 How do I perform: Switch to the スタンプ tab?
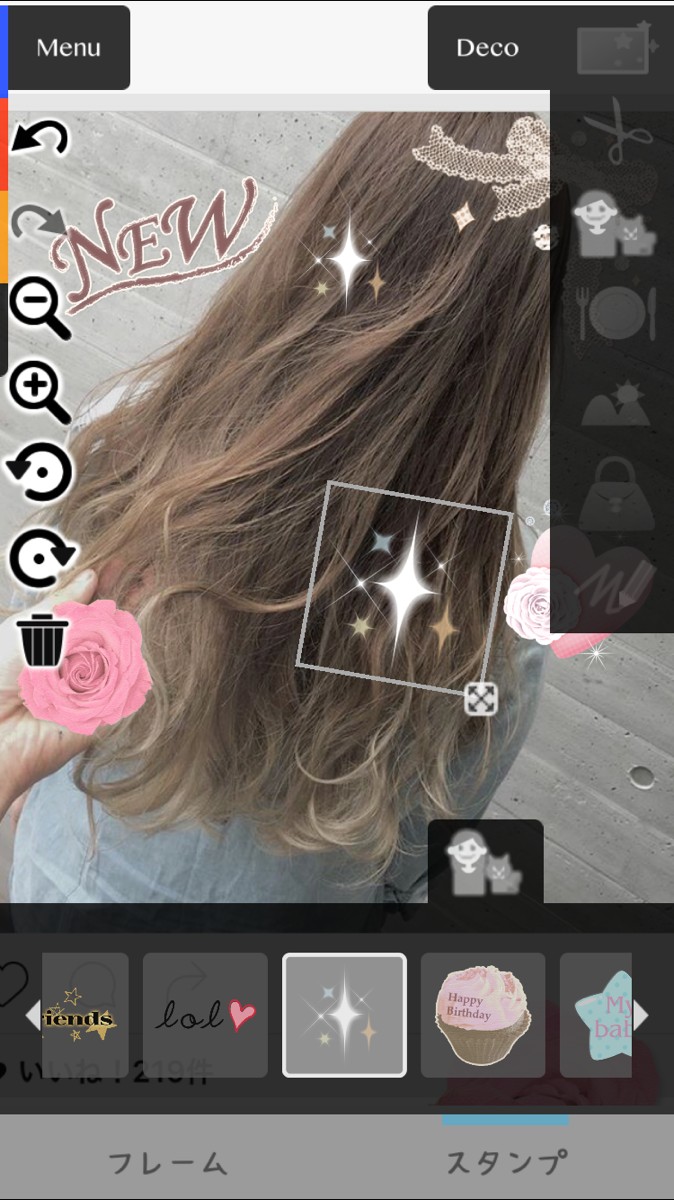pyautogui.click(x=506, y=1163)
